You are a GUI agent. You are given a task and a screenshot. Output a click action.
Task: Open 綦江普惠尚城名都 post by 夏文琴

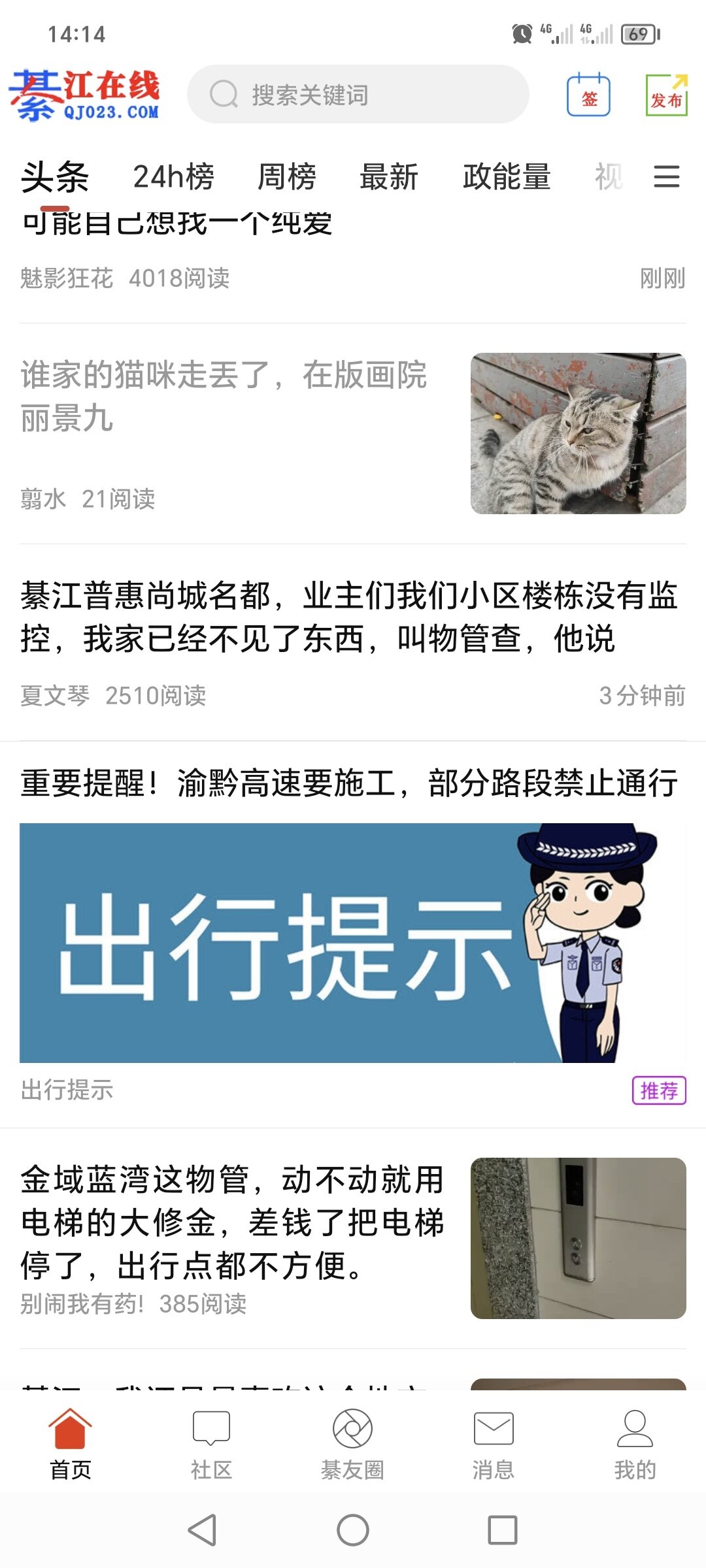point(350,617)
